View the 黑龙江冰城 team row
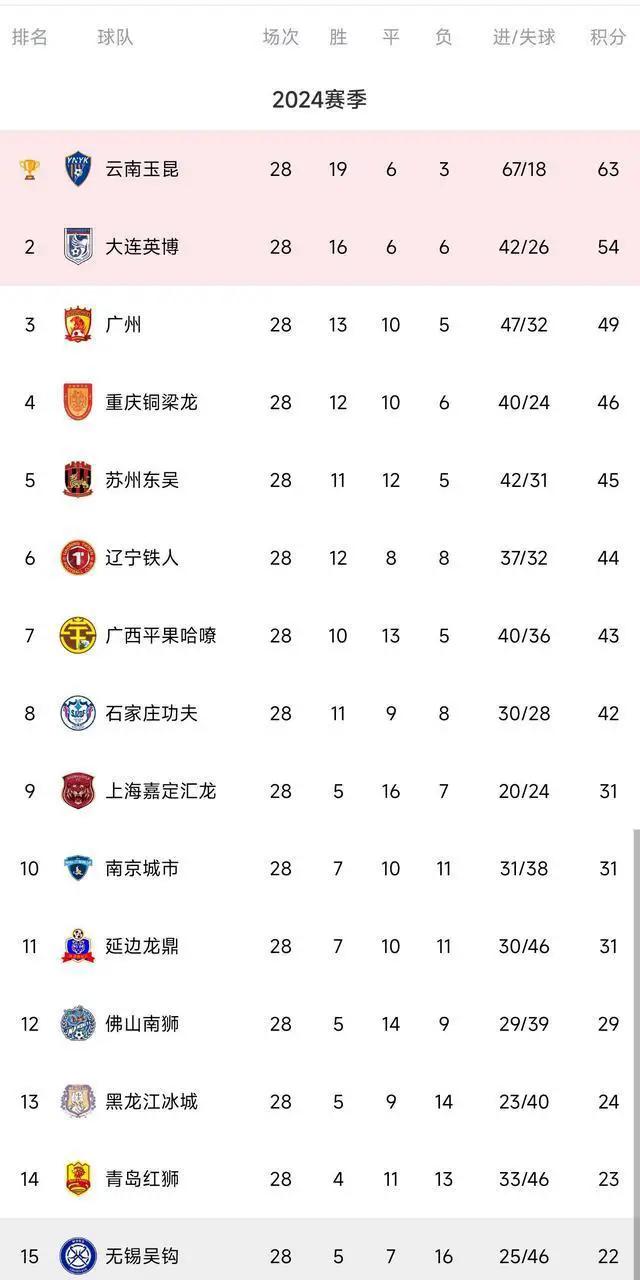This screenshot has width=640, height=1280. [x=320, y=1102]
